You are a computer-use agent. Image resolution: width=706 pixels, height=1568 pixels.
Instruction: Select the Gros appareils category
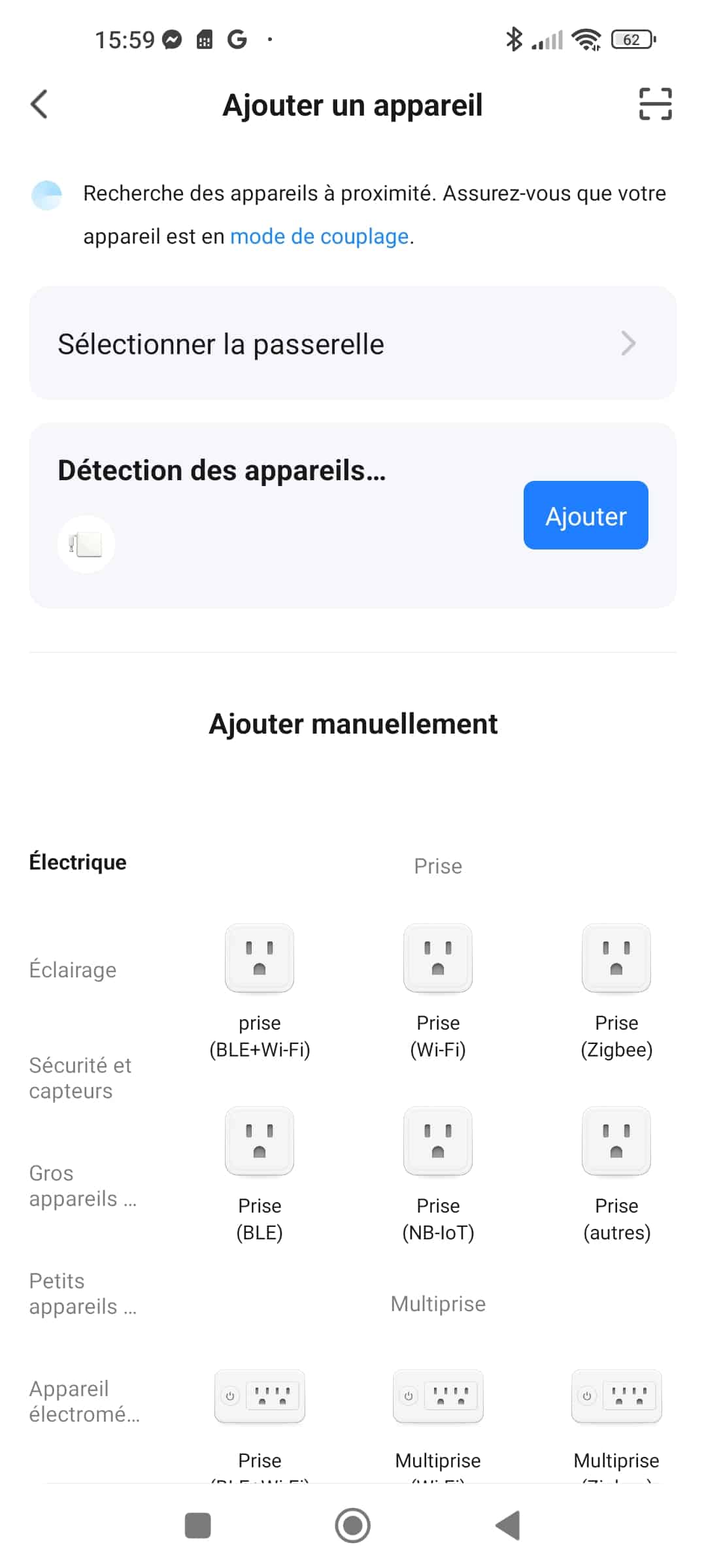(x=82, y=1186)
